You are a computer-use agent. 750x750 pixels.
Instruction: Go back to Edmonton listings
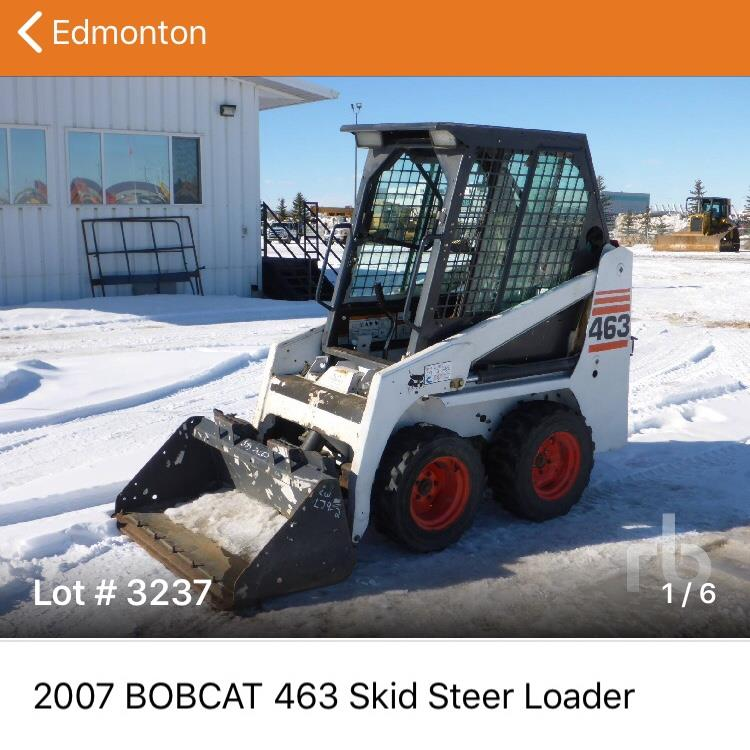point(32,33)
